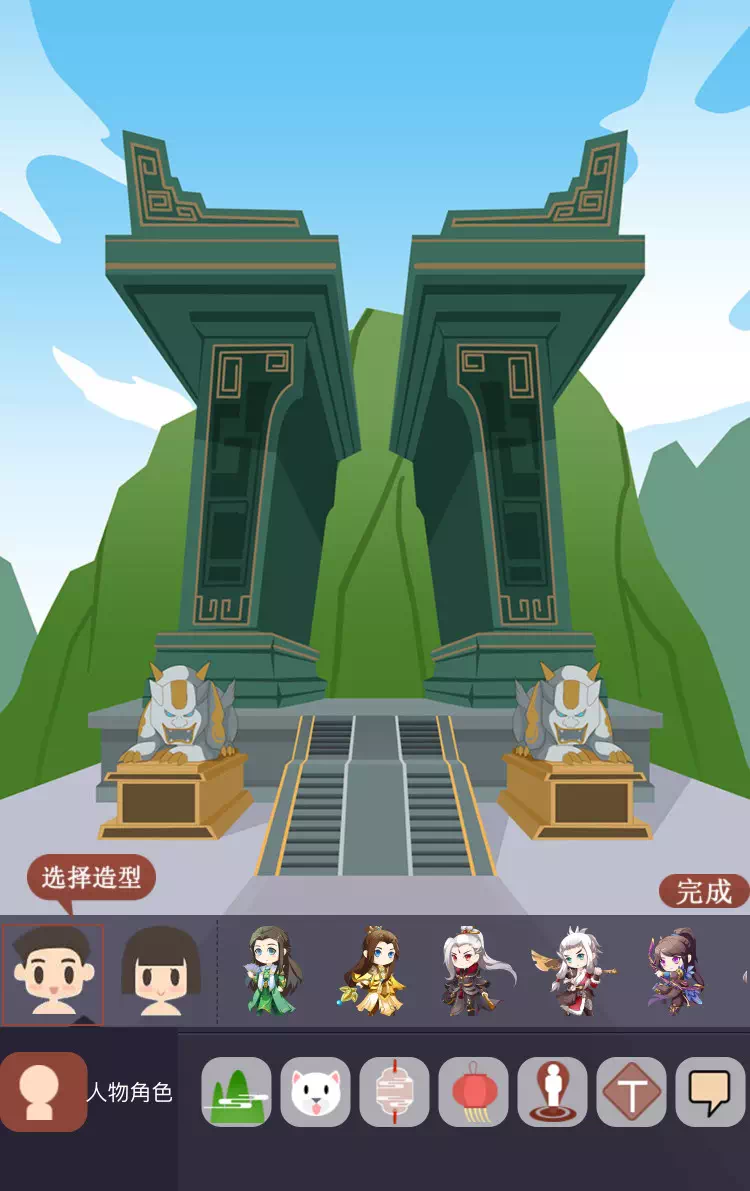Select the bob-haired girl face style
Screen dimensions: 750x1191
[160, 973]
